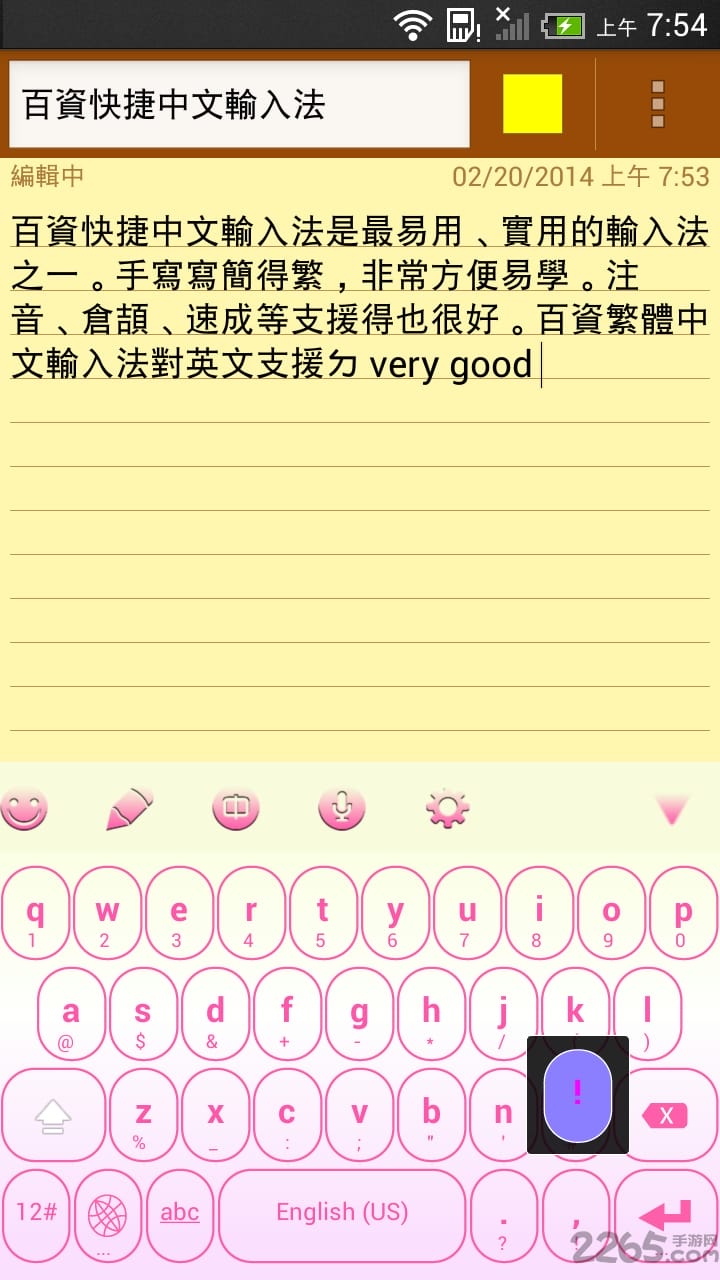This screenshot has width=720, height=1280.
Task: Toggle the Shift key for capital letters
Action: point(53,1114)
